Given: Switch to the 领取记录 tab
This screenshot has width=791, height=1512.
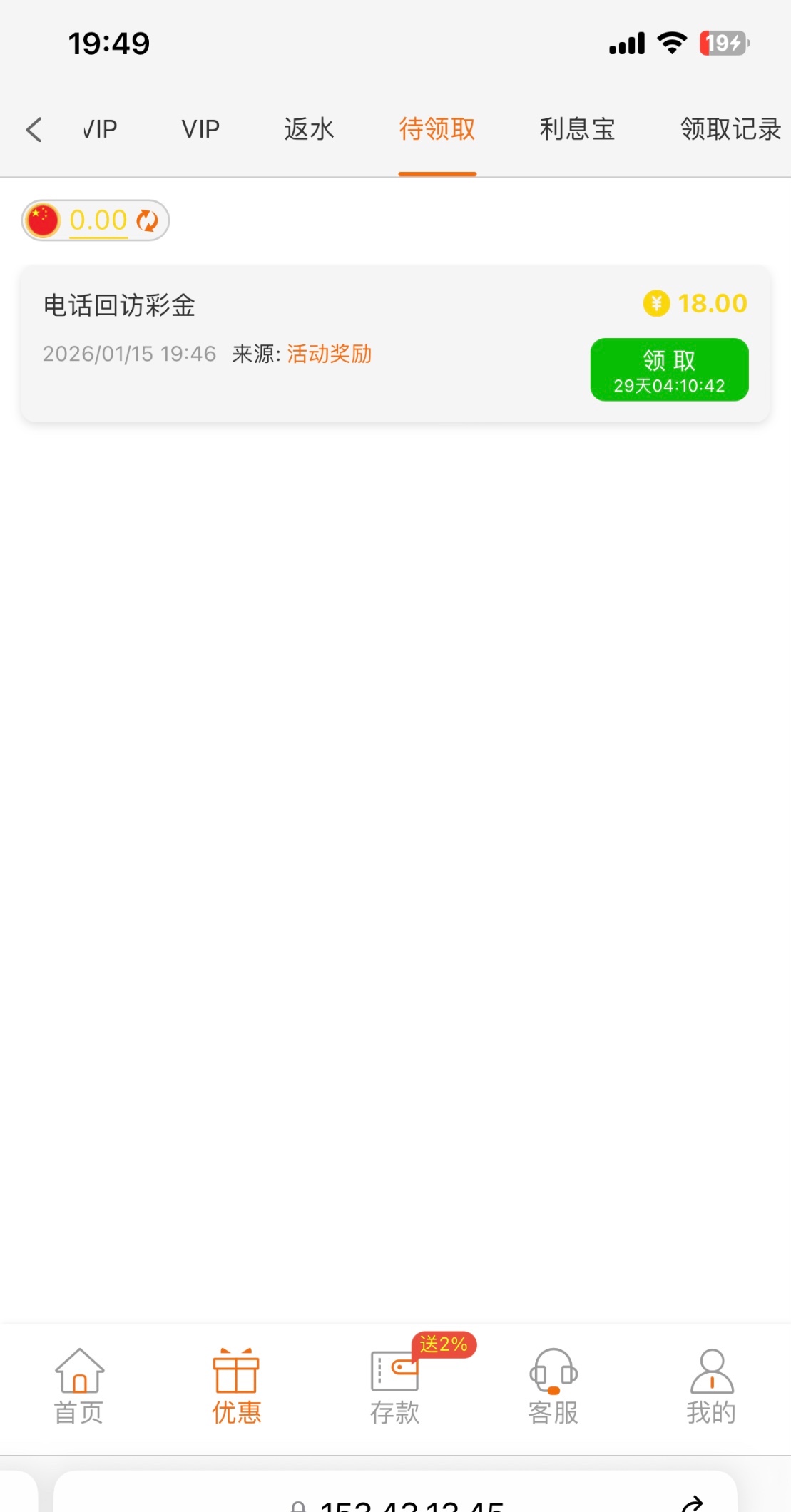Looking at the screenshot, I should click(730, 130).
